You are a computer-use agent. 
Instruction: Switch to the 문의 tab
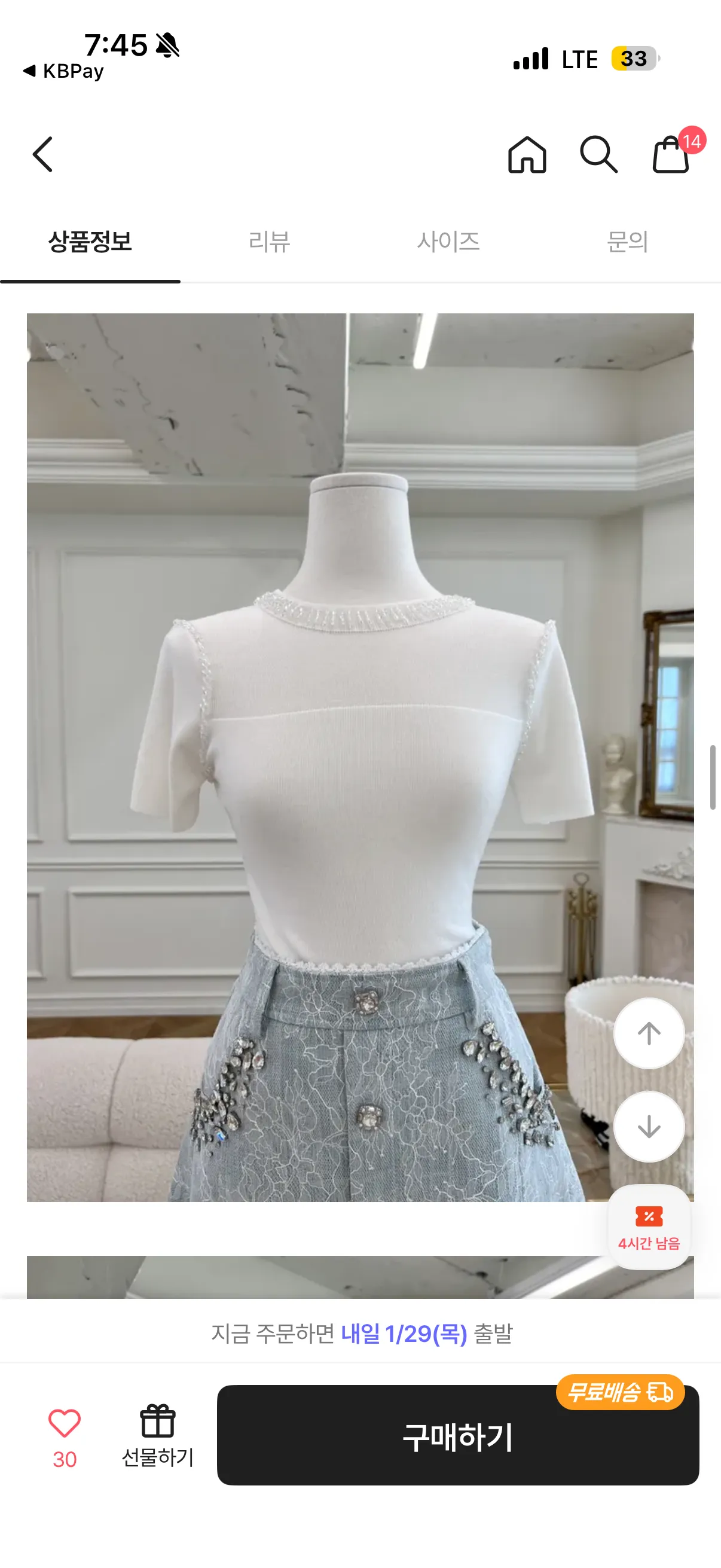tap(627, 242)
